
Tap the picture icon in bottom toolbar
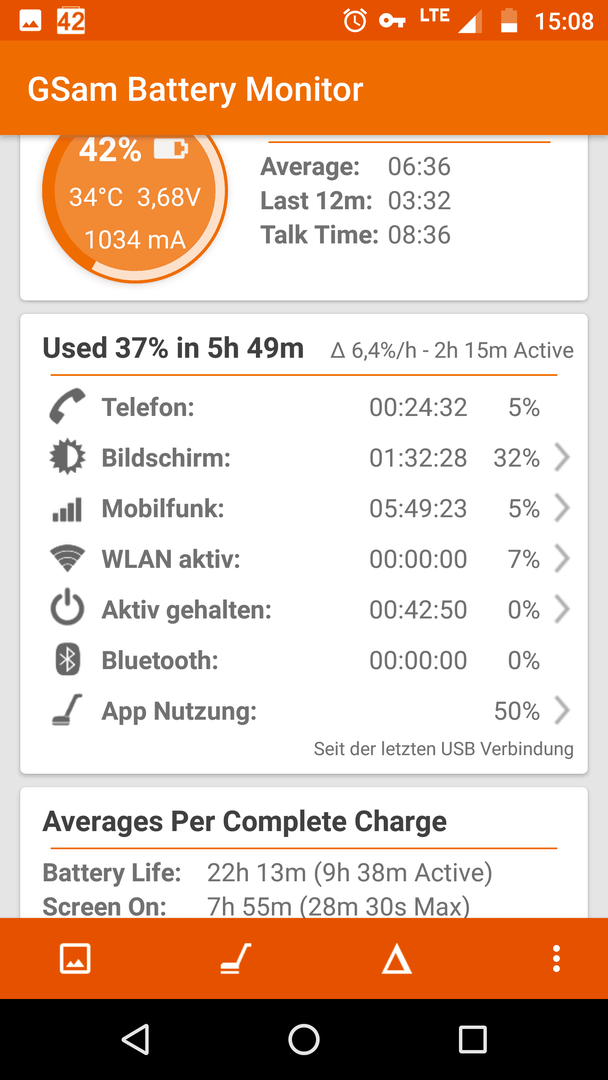pos(75,958)
